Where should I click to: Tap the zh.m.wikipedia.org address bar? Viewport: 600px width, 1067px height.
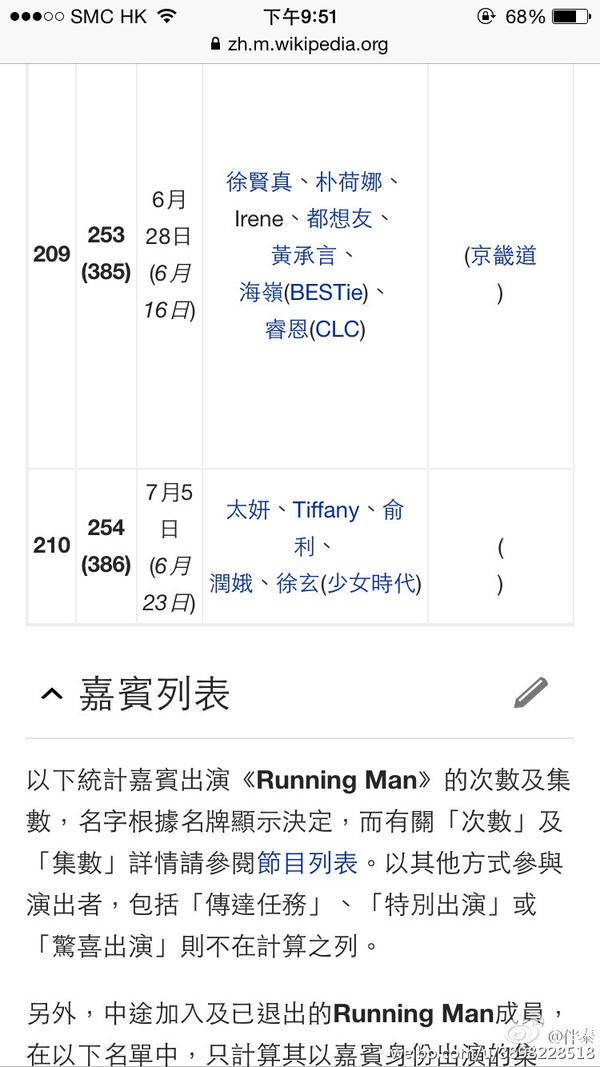(x=300, y=44)
